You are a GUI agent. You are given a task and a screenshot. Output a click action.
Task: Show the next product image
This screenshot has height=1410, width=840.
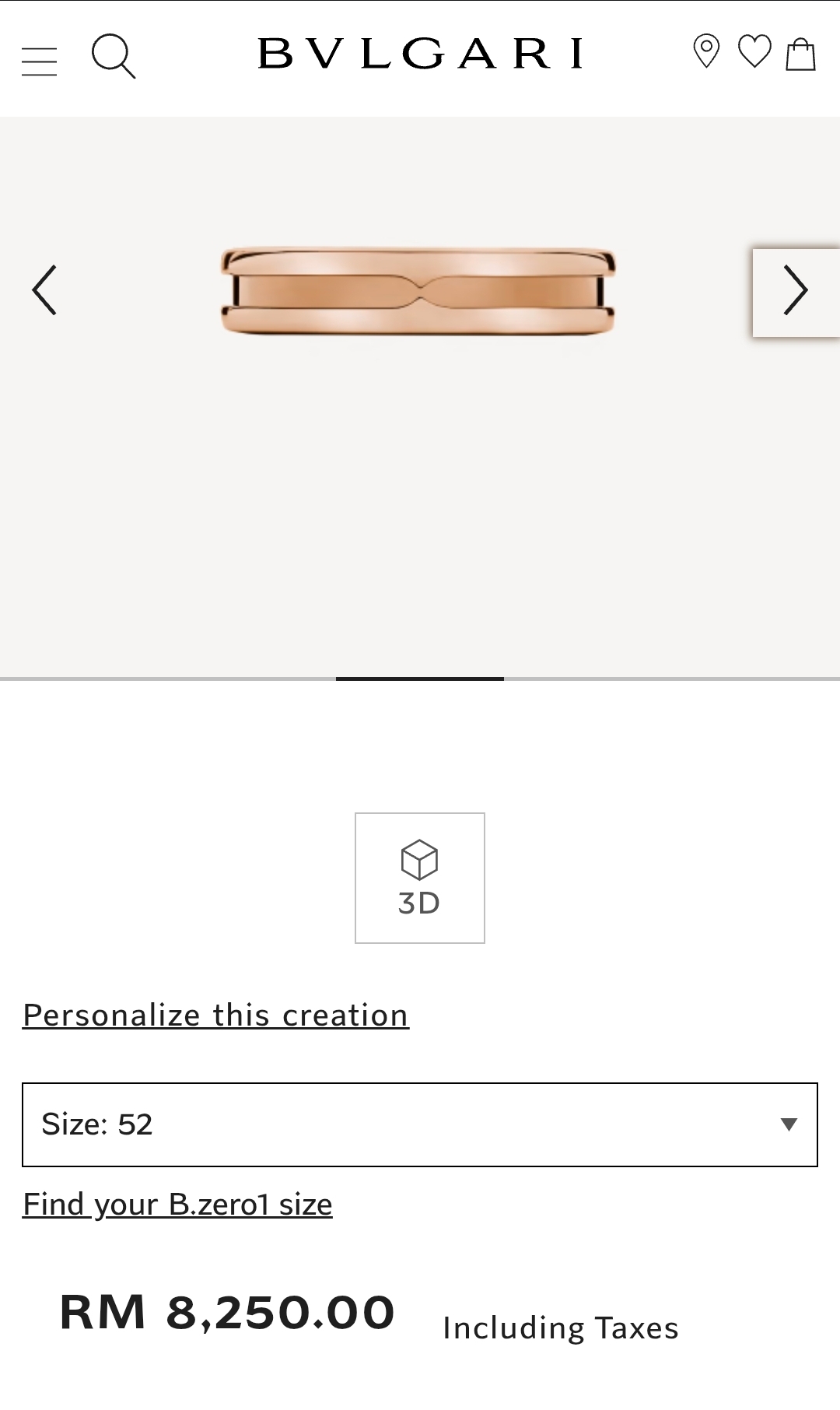coord(796,293)
